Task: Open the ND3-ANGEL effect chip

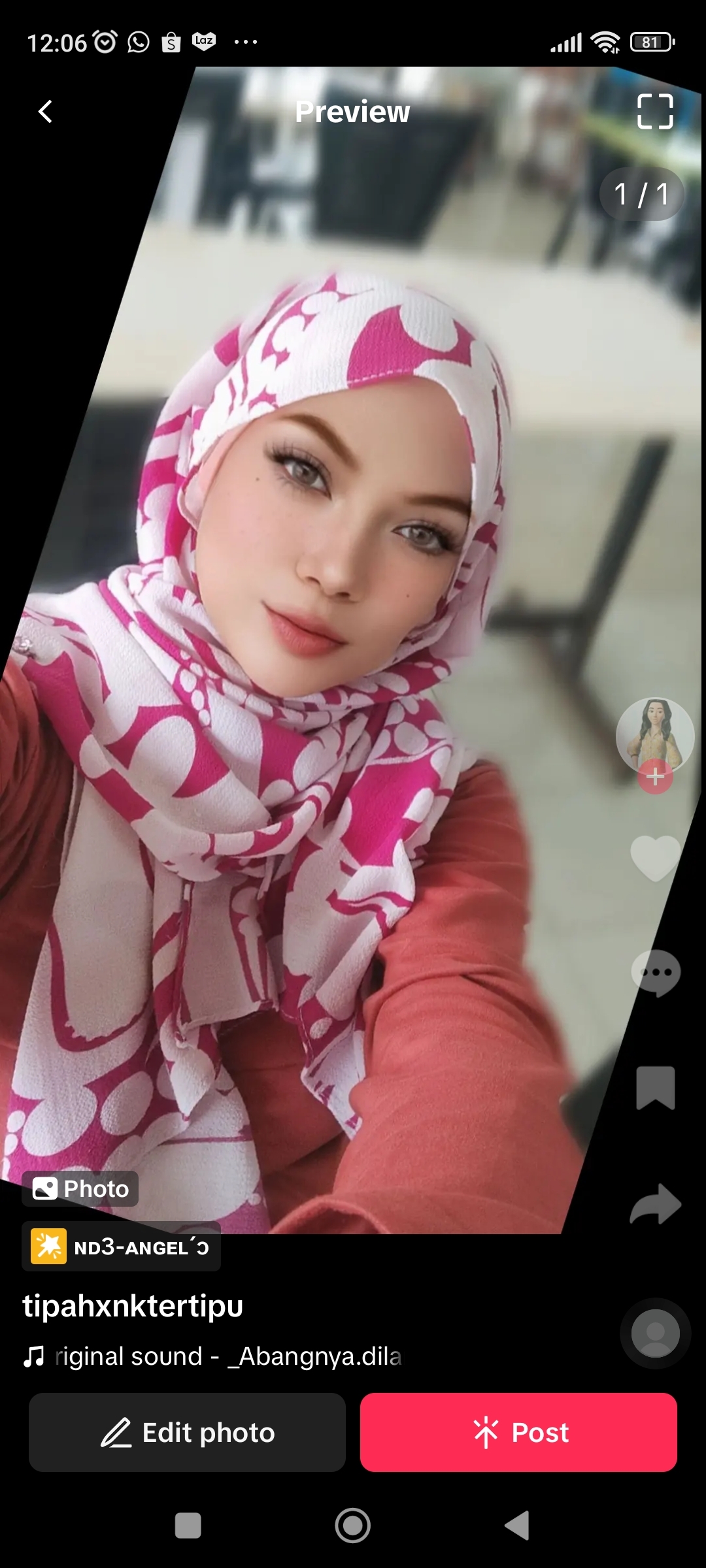Action: (x=122, y=1247)
